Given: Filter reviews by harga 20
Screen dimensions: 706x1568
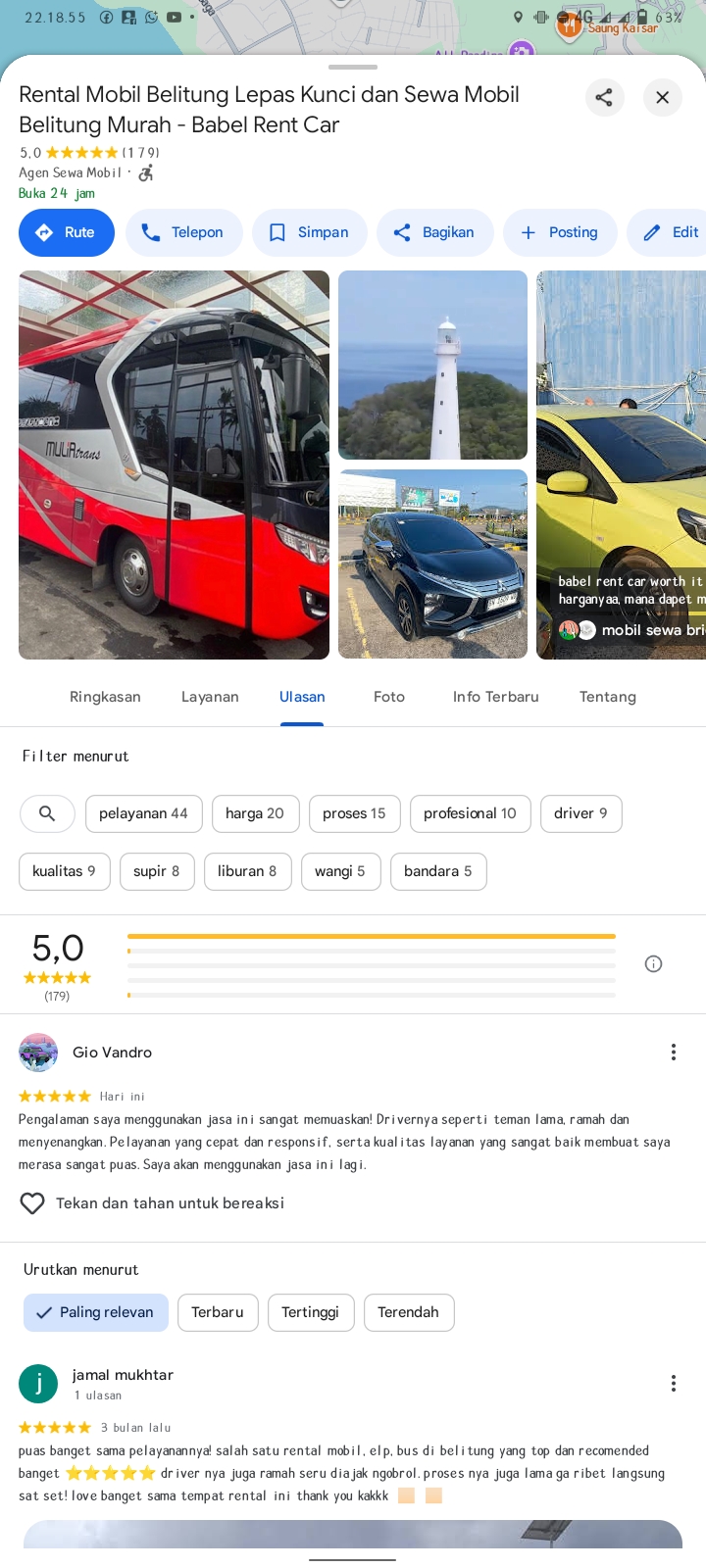Looking at the screenshot, I should (x=255, y=813).
